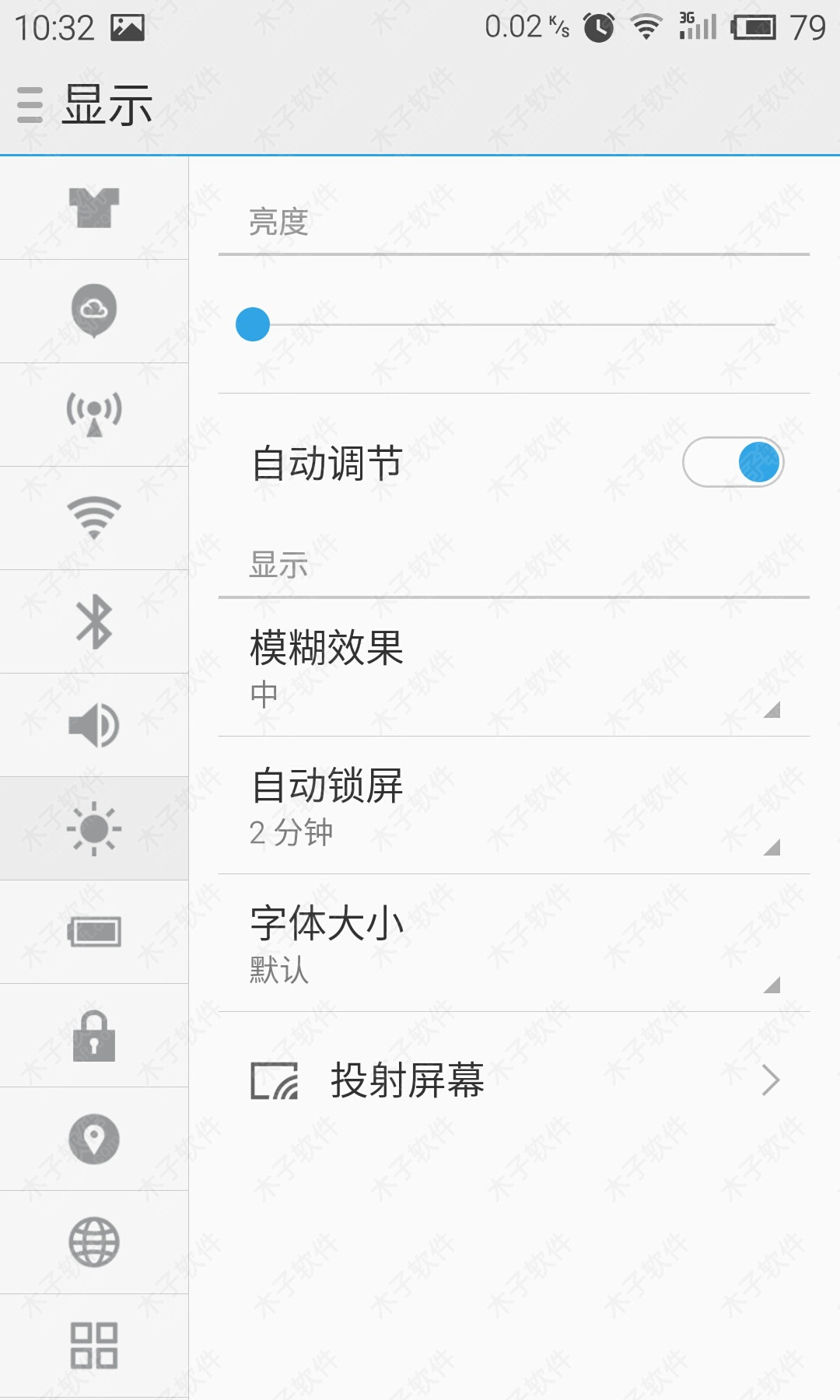The image size is (840, 1400).
Task: Switch to Wi-Fi settings in sidebar
Action: [x=94, y=518]
